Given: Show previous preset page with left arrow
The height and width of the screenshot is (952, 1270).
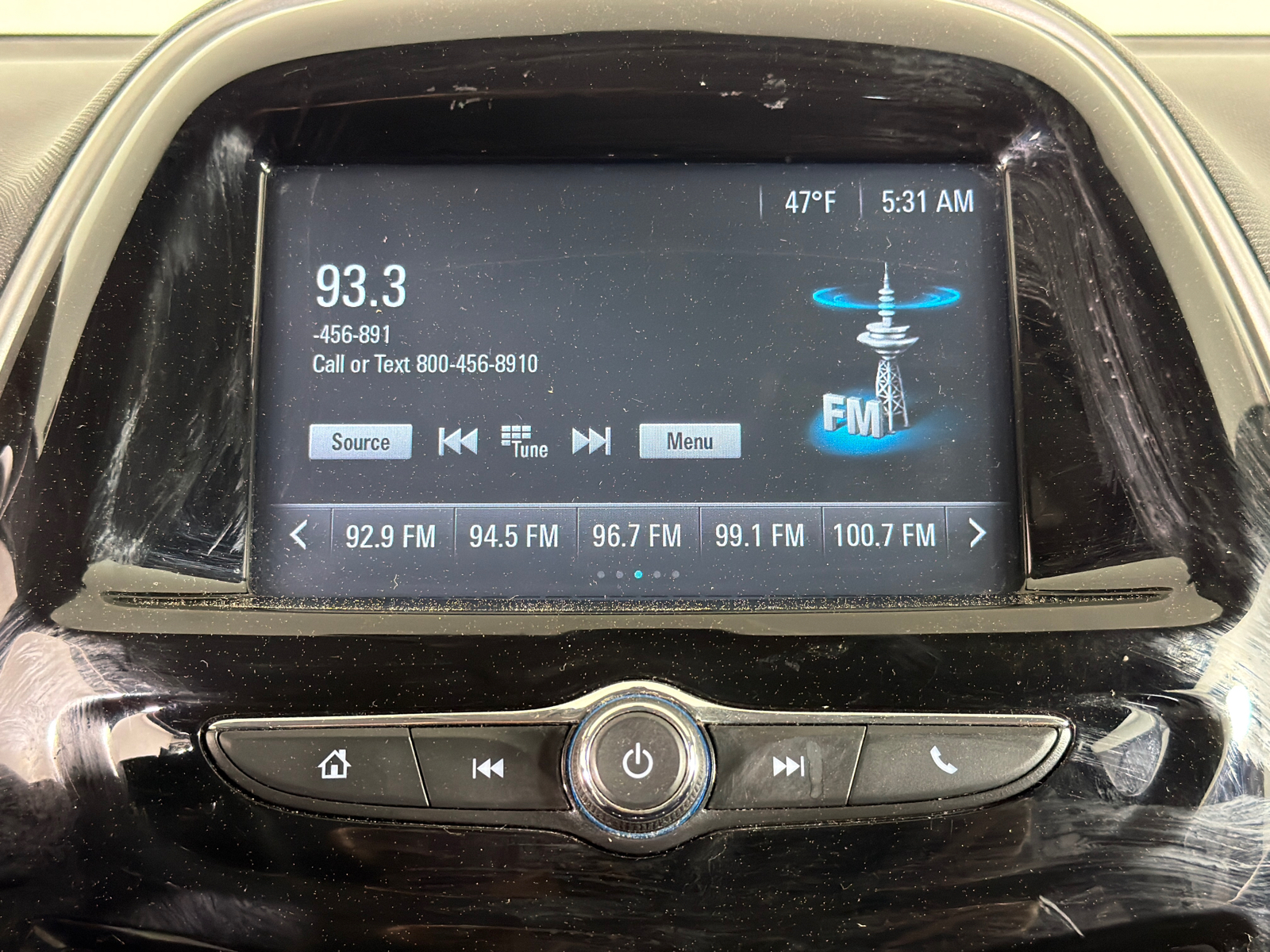Looking at the screenshot, I should 299,535.
